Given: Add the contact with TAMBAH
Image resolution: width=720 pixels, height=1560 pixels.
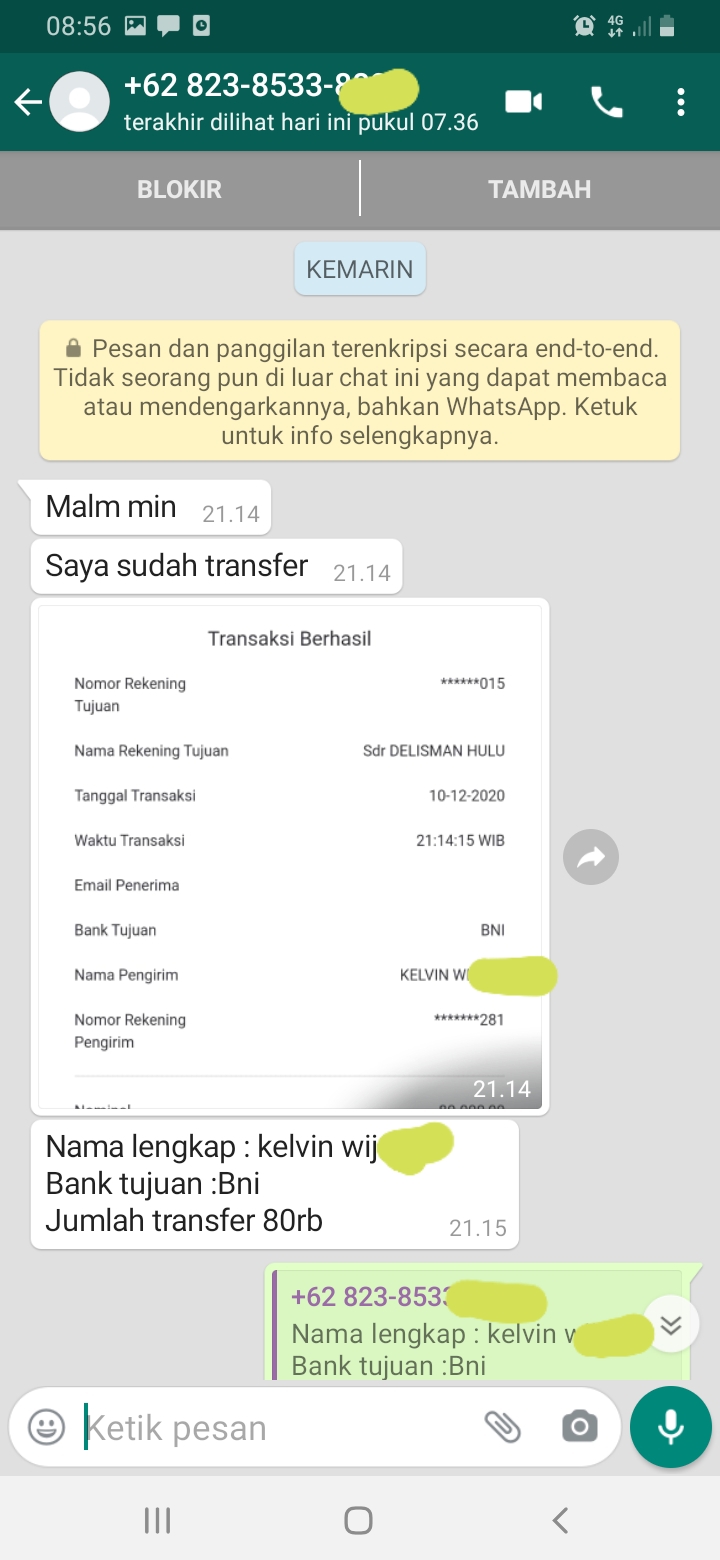Looking at the screenshot, I should (x=540, y=189).
